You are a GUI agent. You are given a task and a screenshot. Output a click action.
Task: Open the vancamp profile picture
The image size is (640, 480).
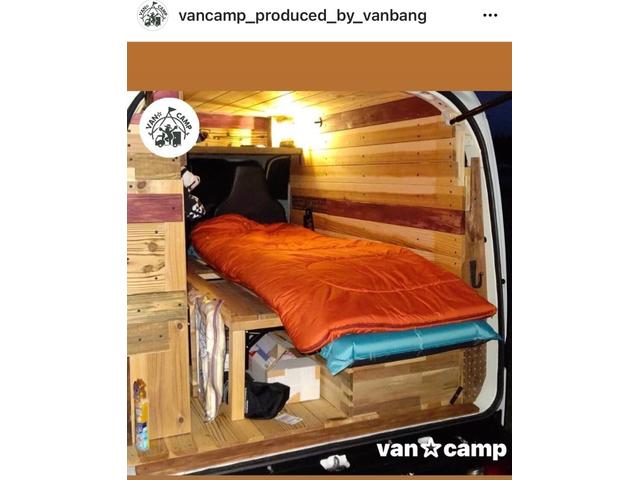153,16
